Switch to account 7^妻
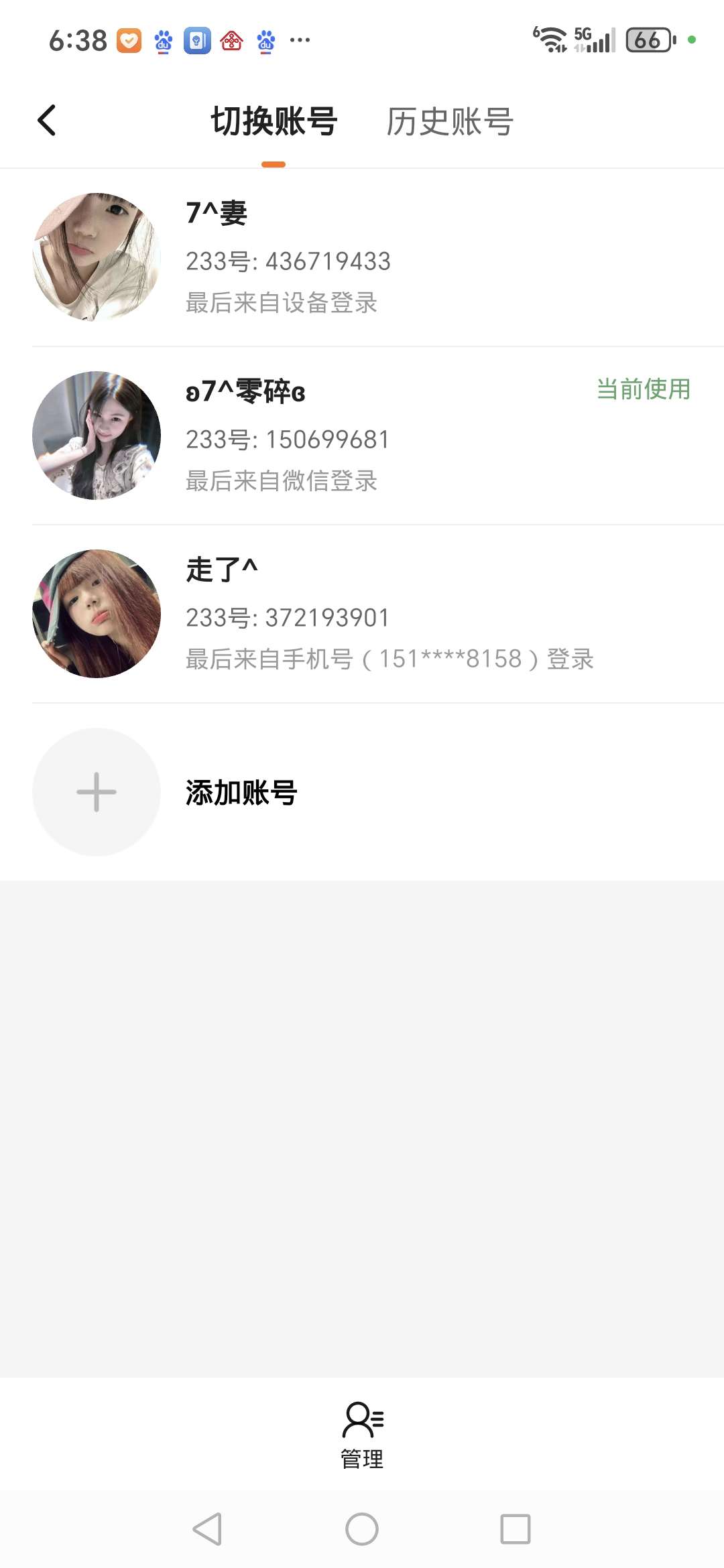Screen dimensions: 724x1568 click(x=362, y=257)
